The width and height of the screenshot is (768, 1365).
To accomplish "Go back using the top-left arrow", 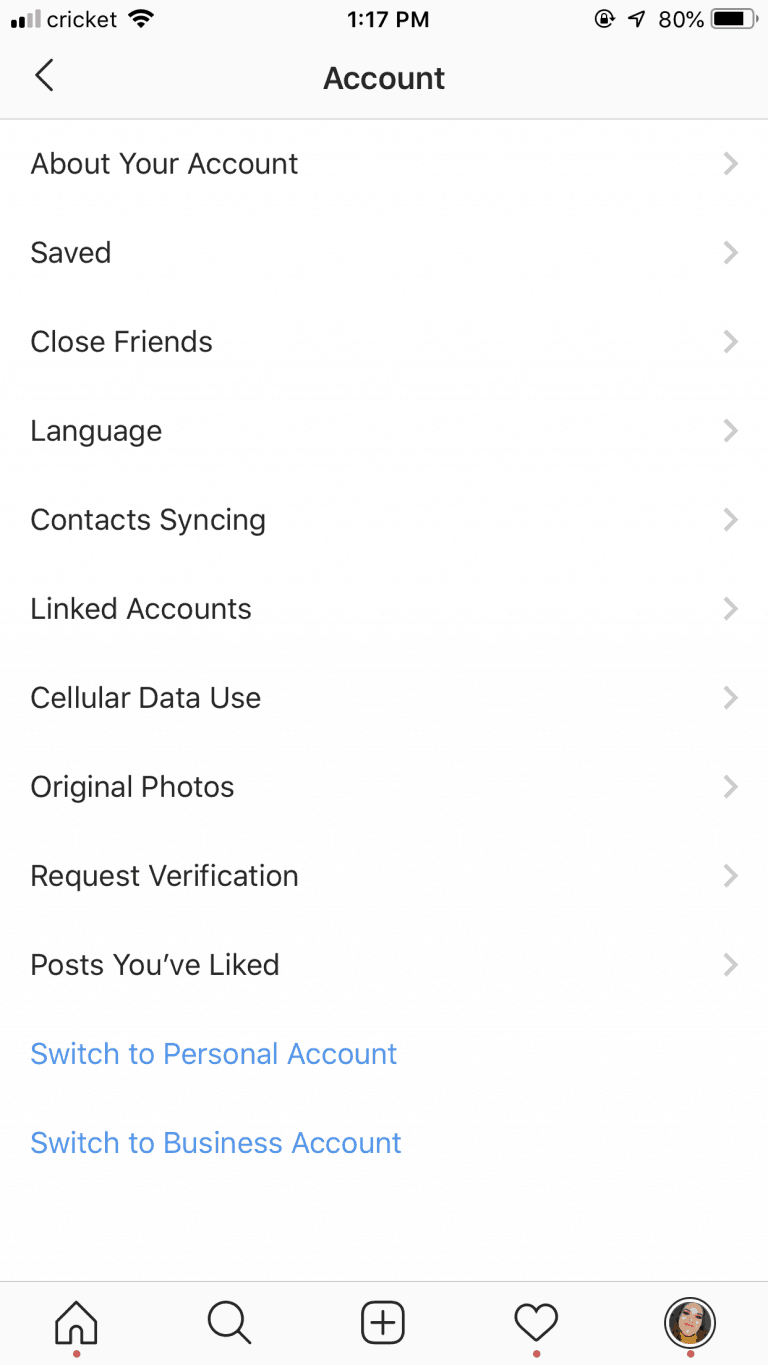I will pos(44,76).
